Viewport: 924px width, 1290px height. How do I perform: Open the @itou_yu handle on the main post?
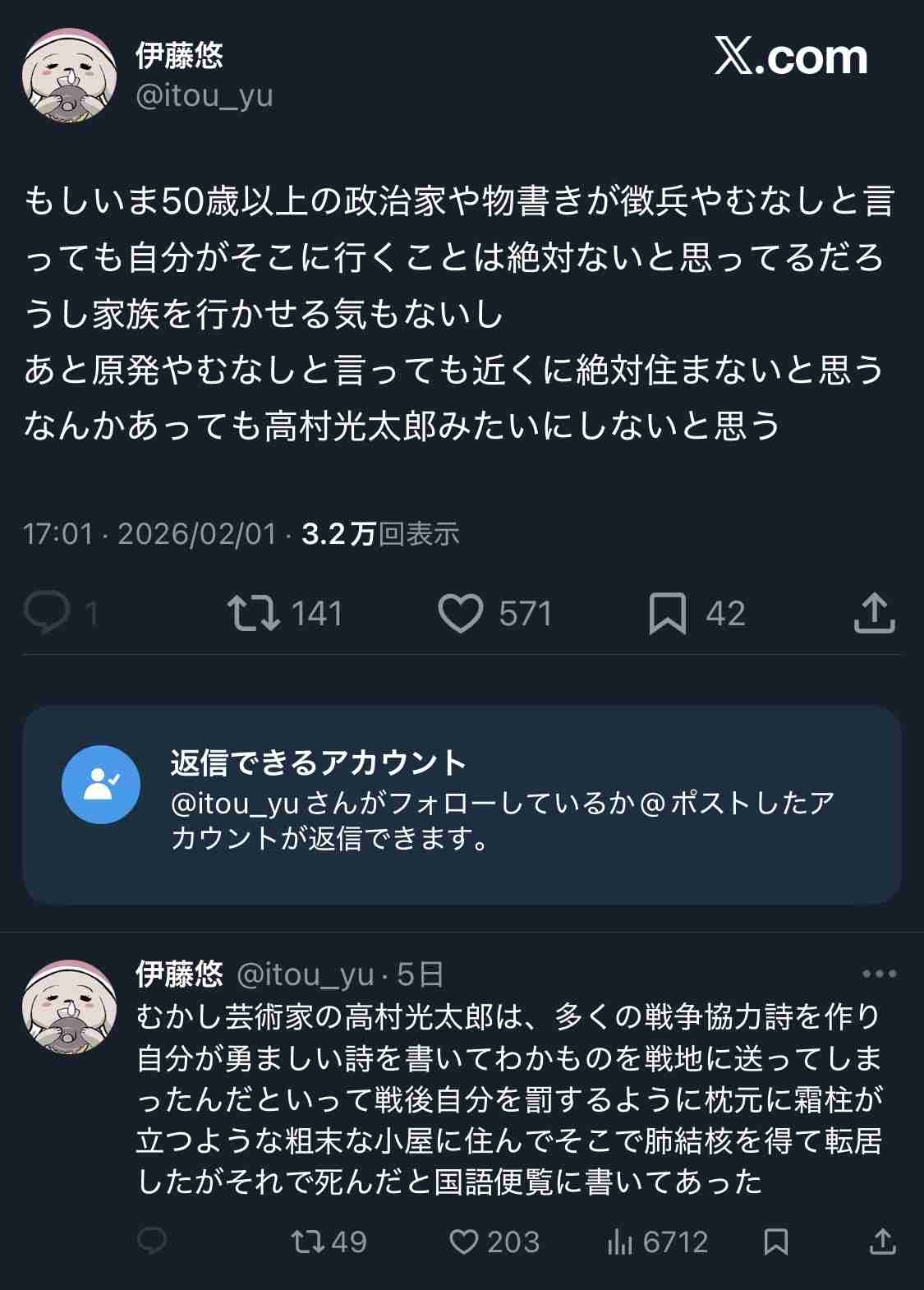[205, 96]
